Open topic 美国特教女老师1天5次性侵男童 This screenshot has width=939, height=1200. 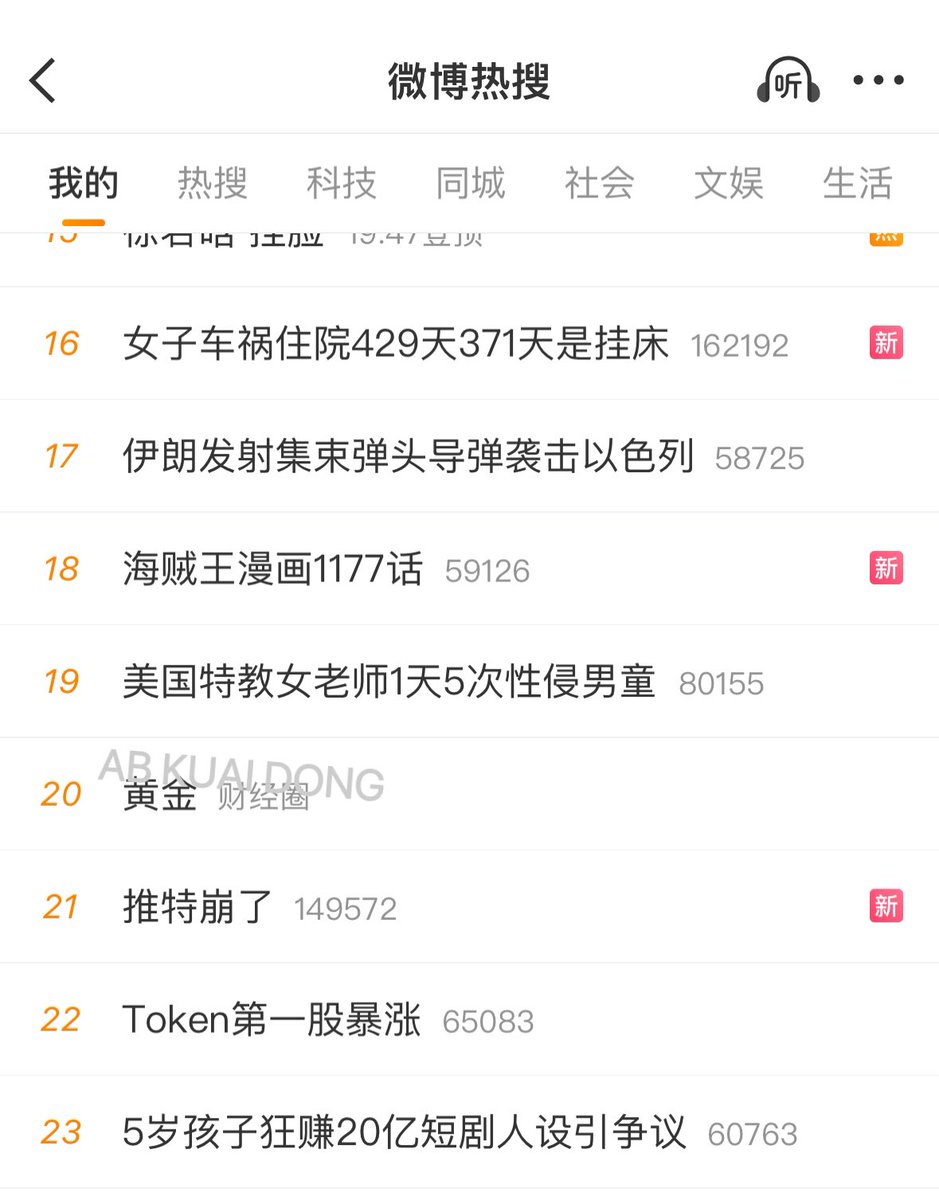click(388, 682)
